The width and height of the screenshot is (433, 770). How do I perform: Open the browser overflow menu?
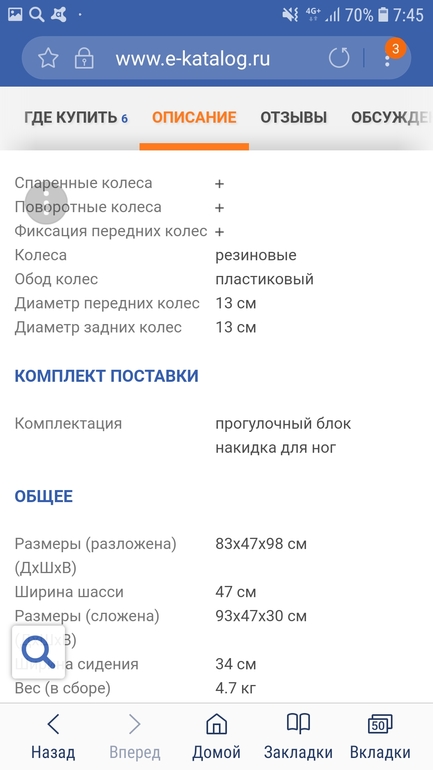(387, 59)
